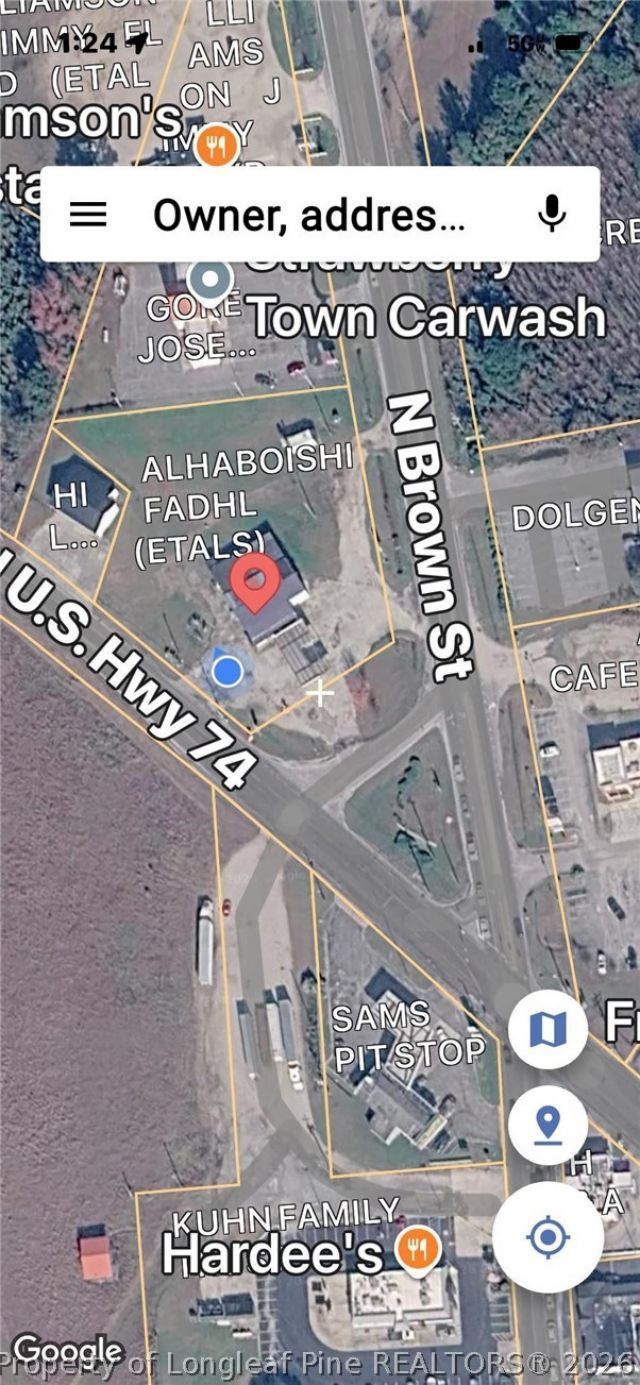
Task: Tap the Owner, address search field
Action: tap(308, 214)
